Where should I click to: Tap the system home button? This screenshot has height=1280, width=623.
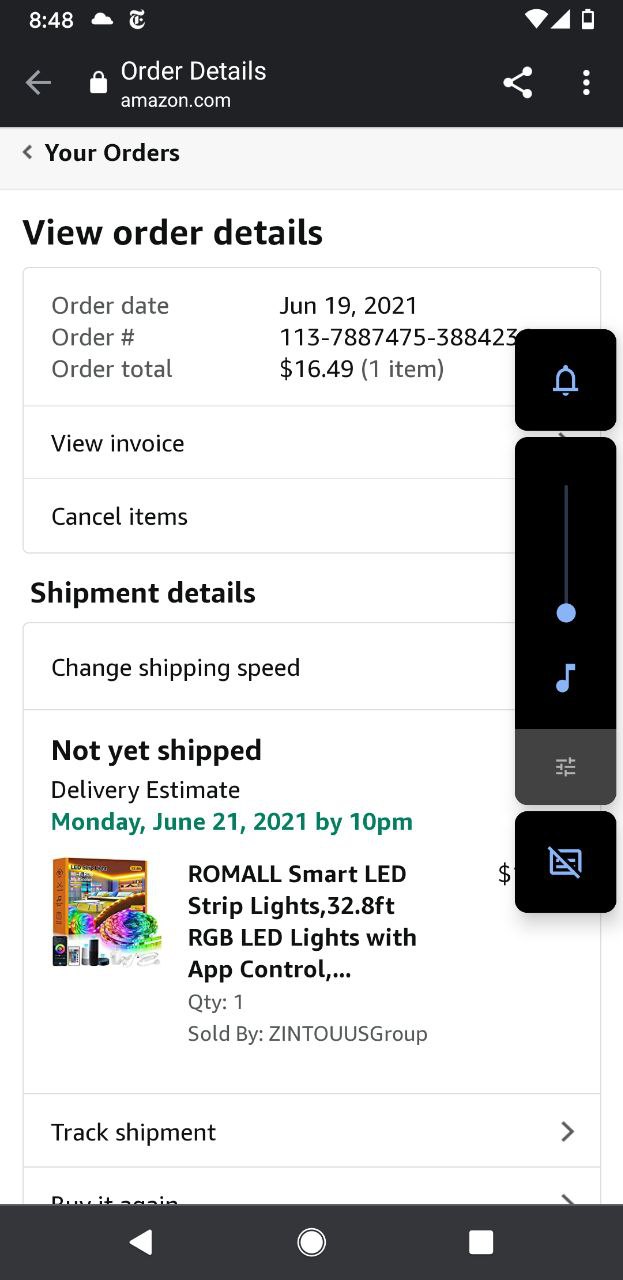click(x=311, y=1242)
